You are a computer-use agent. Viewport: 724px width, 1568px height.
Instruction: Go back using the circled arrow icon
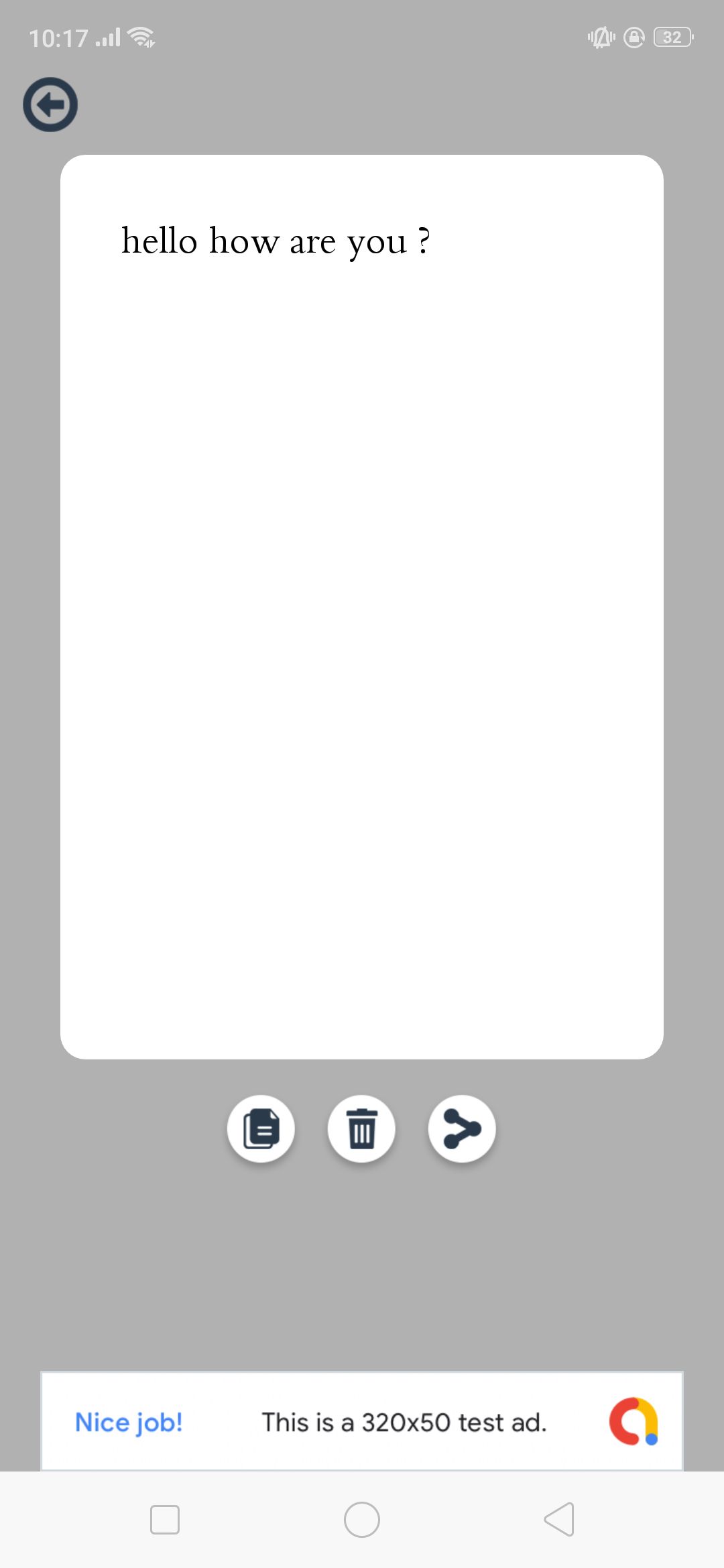(50, 105)
